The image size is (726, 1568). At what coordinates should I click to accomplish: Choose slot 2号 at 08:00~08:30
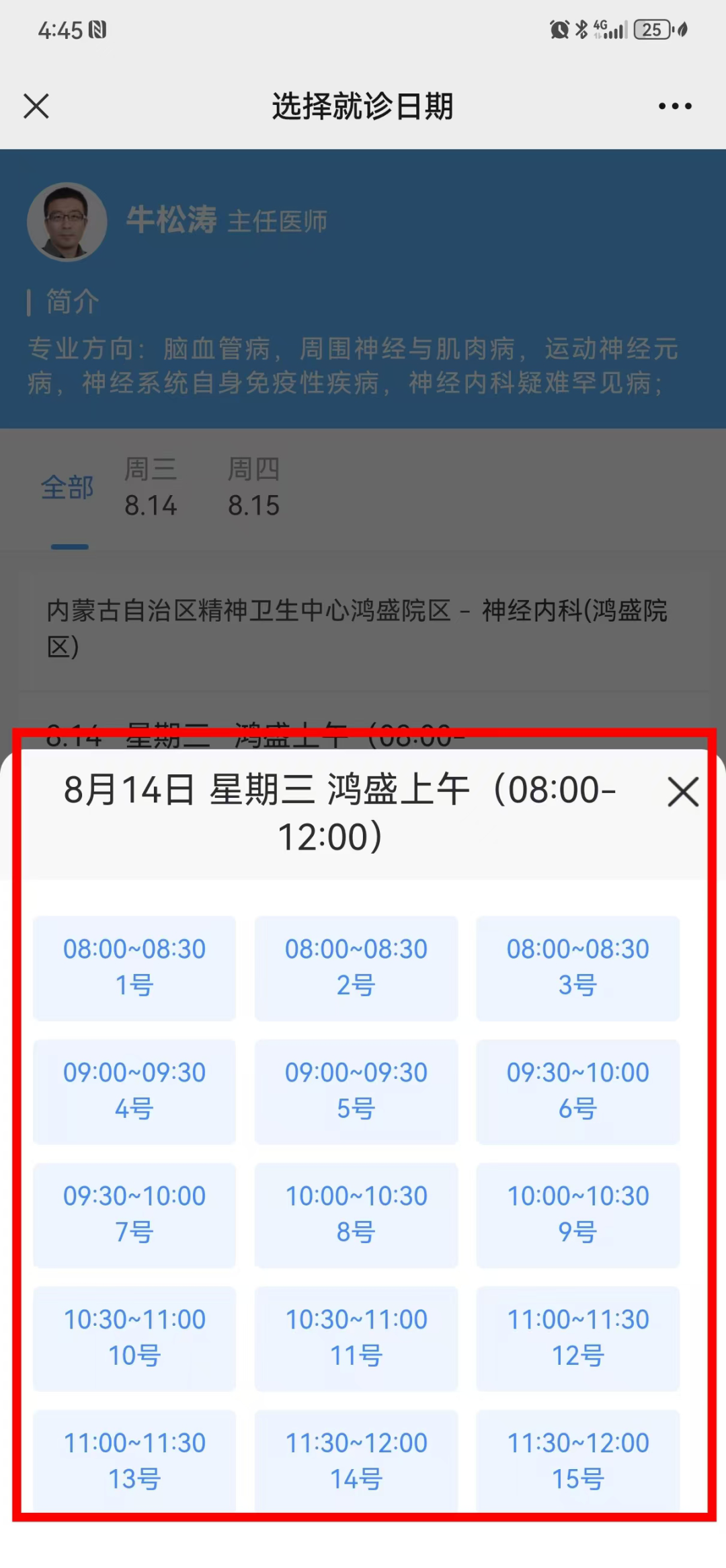point(356,967)
